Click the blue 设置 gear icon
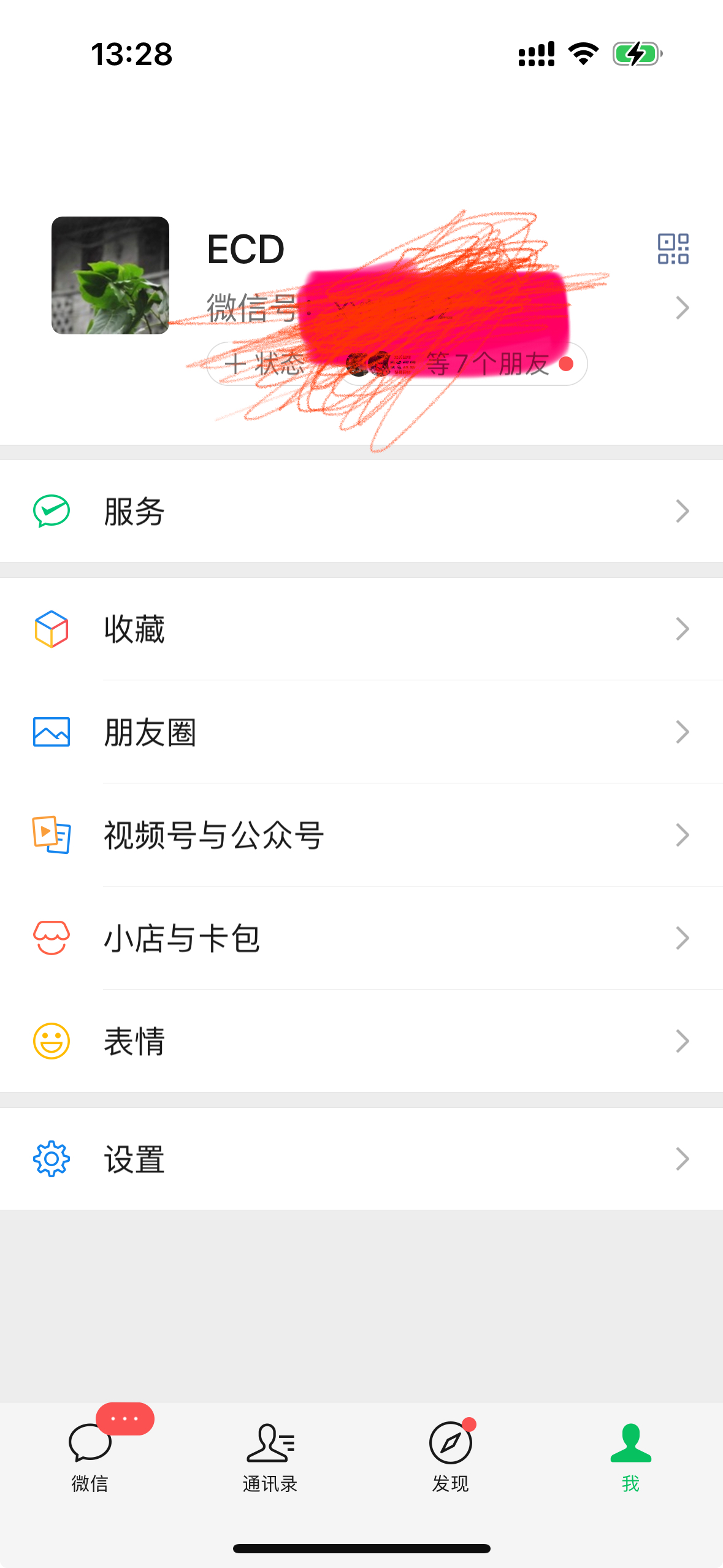 [52, 1158]
